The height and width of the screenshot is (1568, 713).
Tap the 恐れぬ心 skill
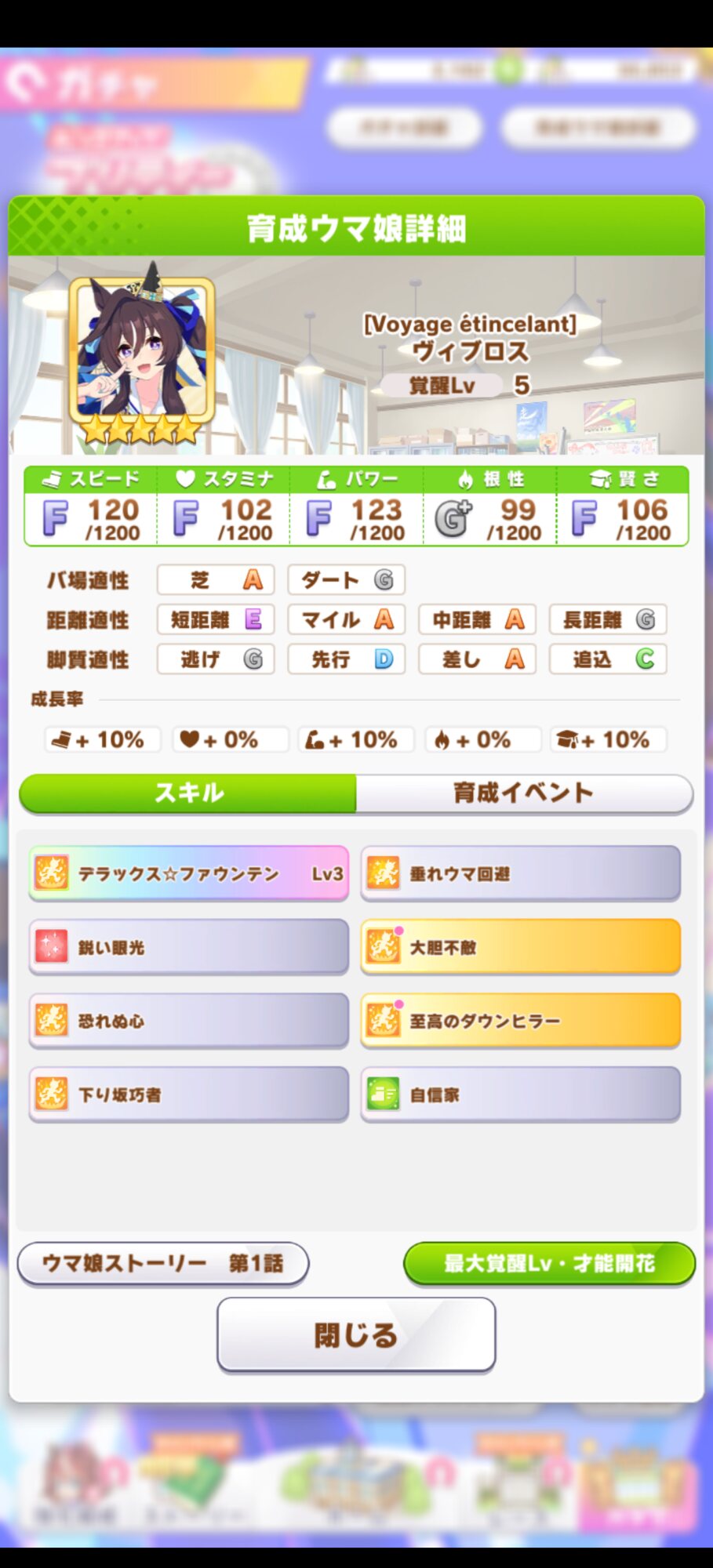pos(188,1021)
